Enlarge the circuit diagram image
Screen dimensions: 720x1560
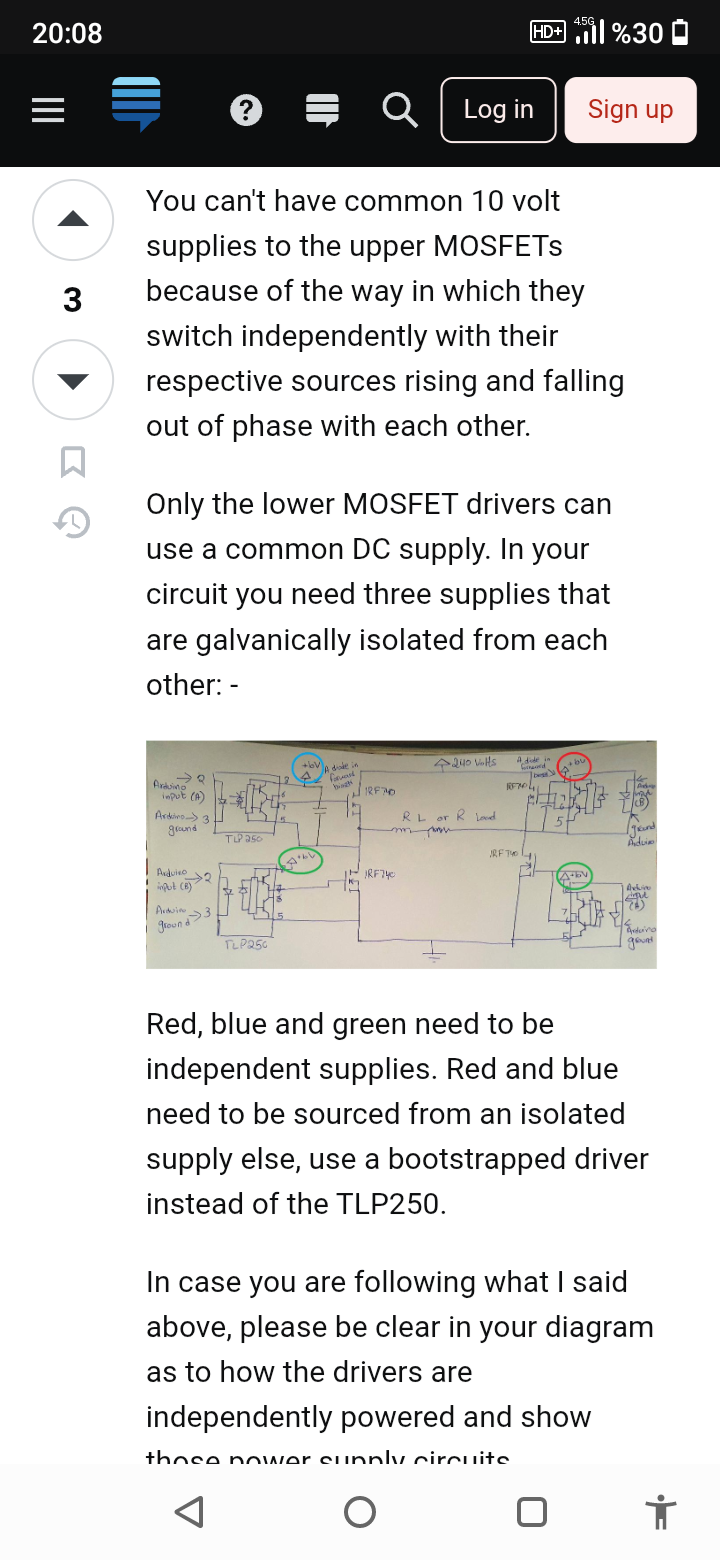tap(401, 854)
